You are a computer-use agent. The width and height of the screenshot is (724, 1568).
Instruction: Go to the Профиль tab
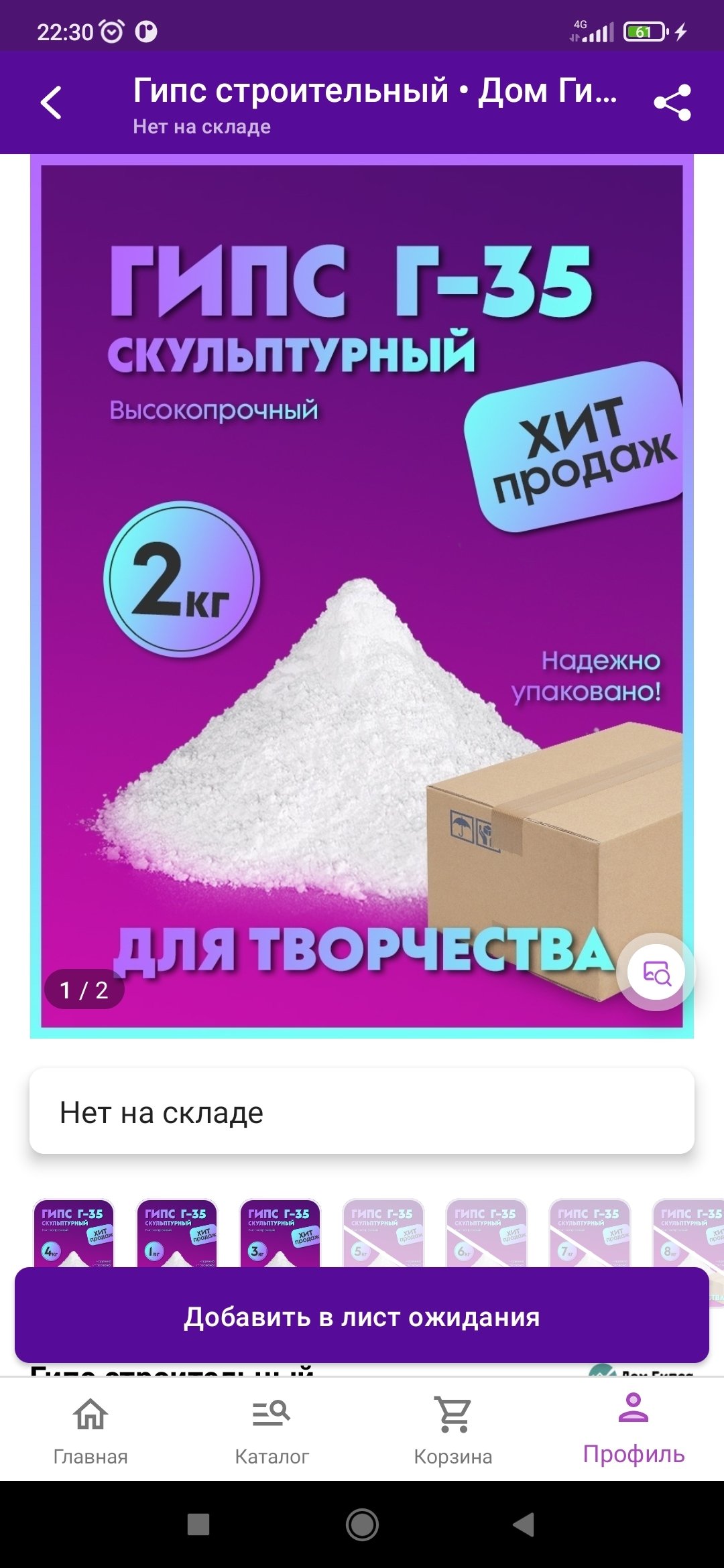click(633, 1429)
